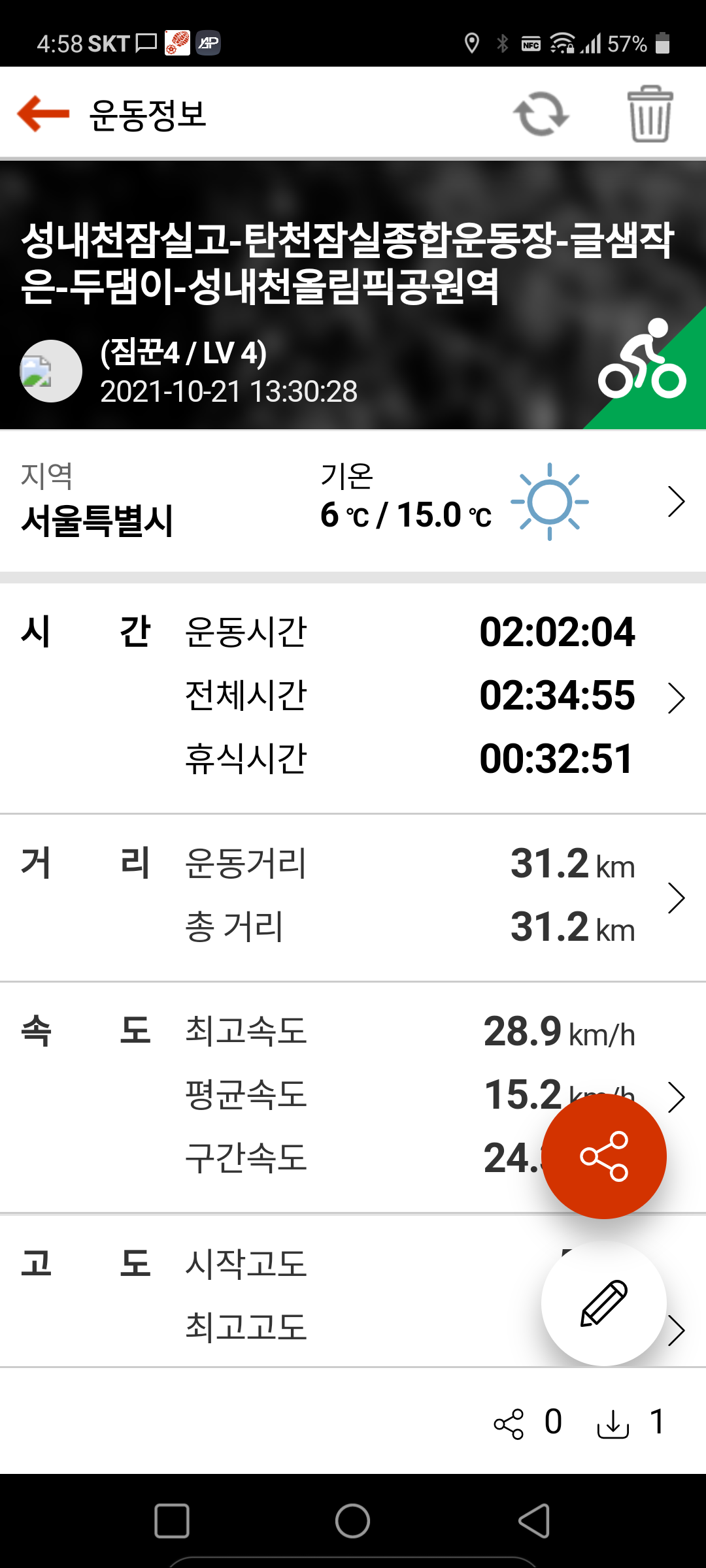
Task: Open the 거리 distance details
Action: (x=353, y=898)
